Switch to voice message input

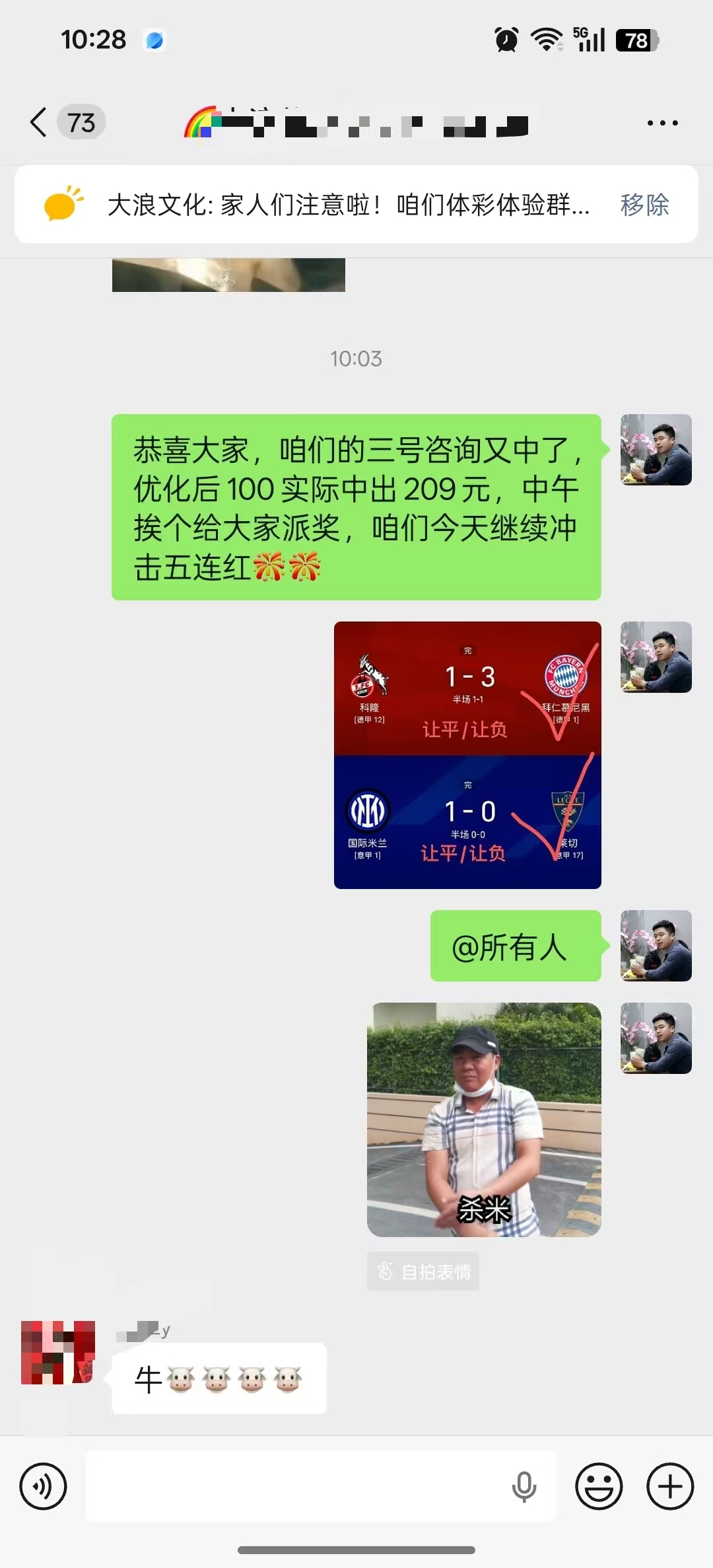click(x=43, y=1486)
